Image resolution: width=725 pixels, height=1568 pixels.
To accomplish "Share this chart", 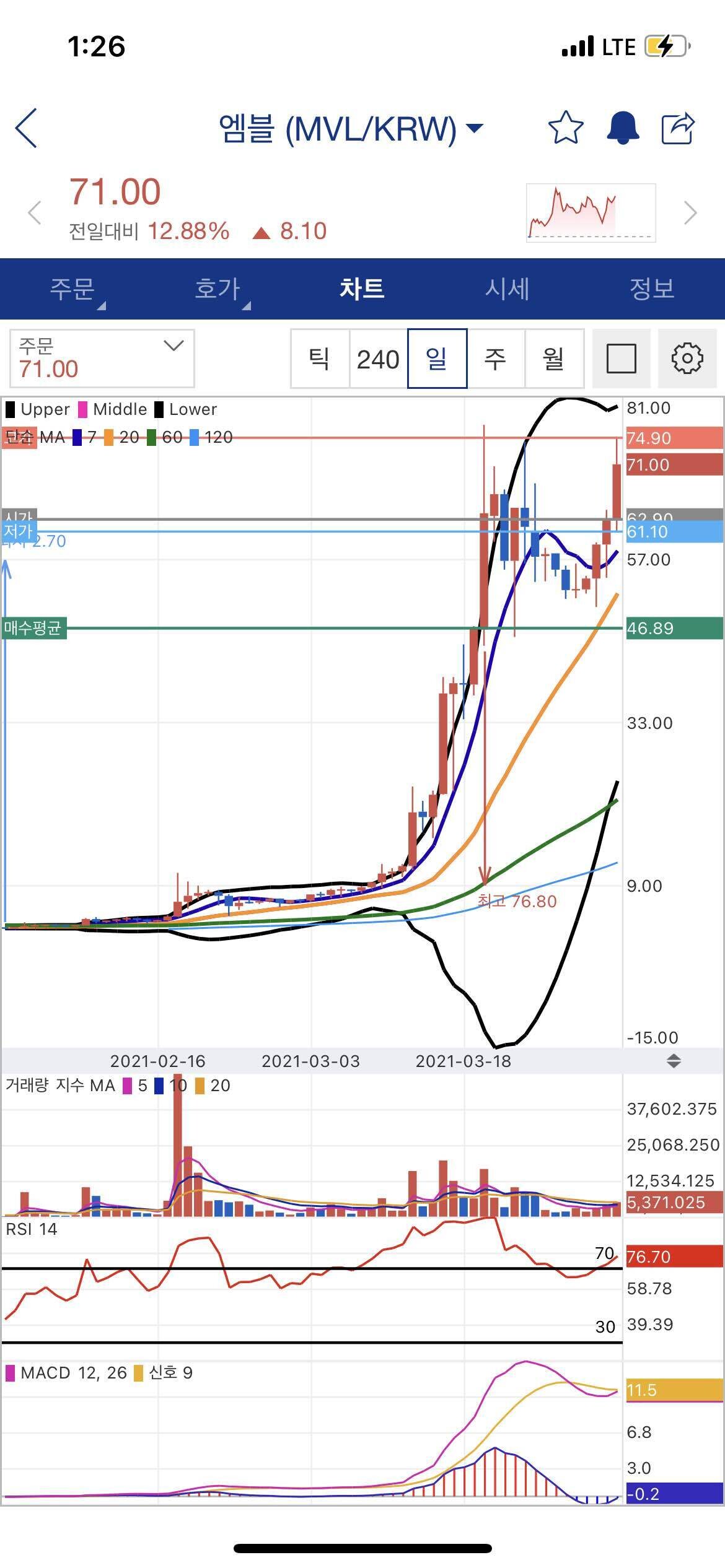I will (678, 128).
